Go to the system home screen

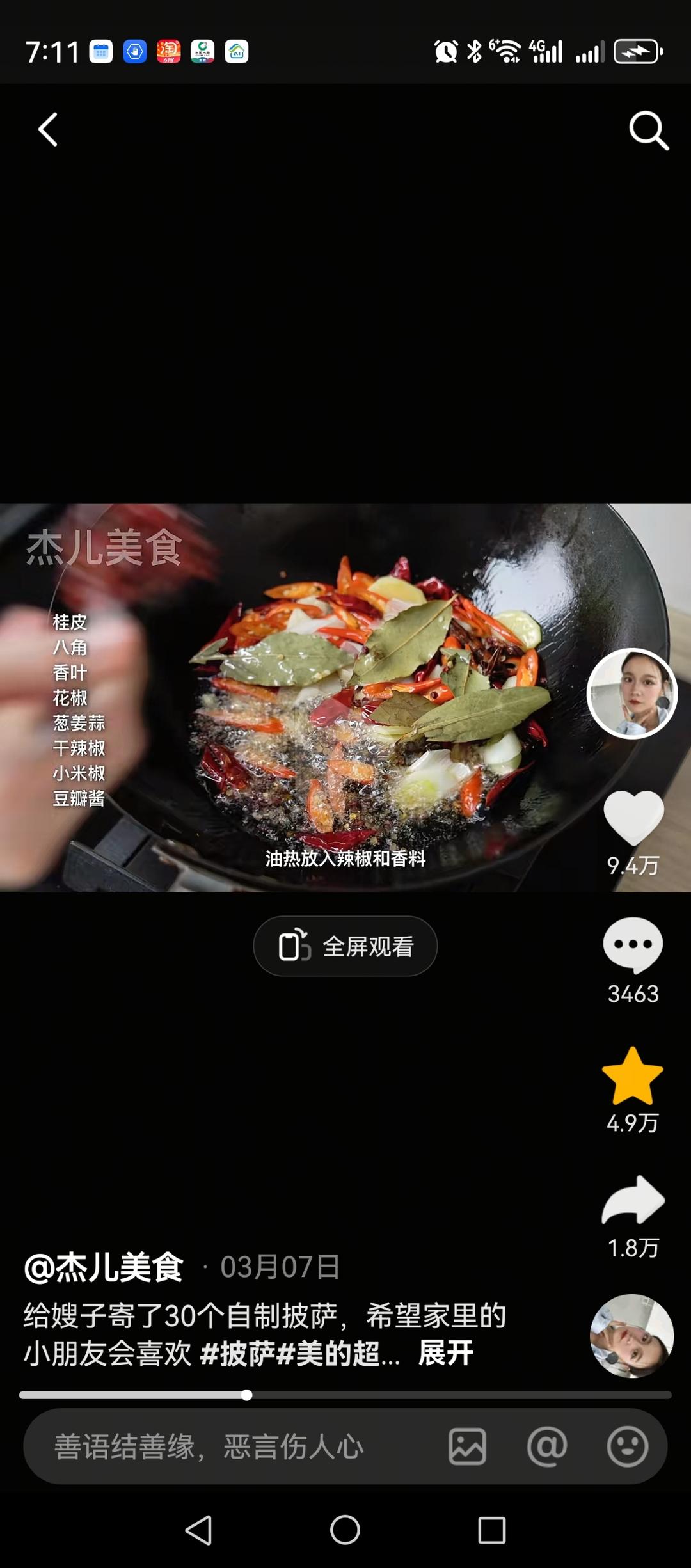click(x=345, y=1531)
